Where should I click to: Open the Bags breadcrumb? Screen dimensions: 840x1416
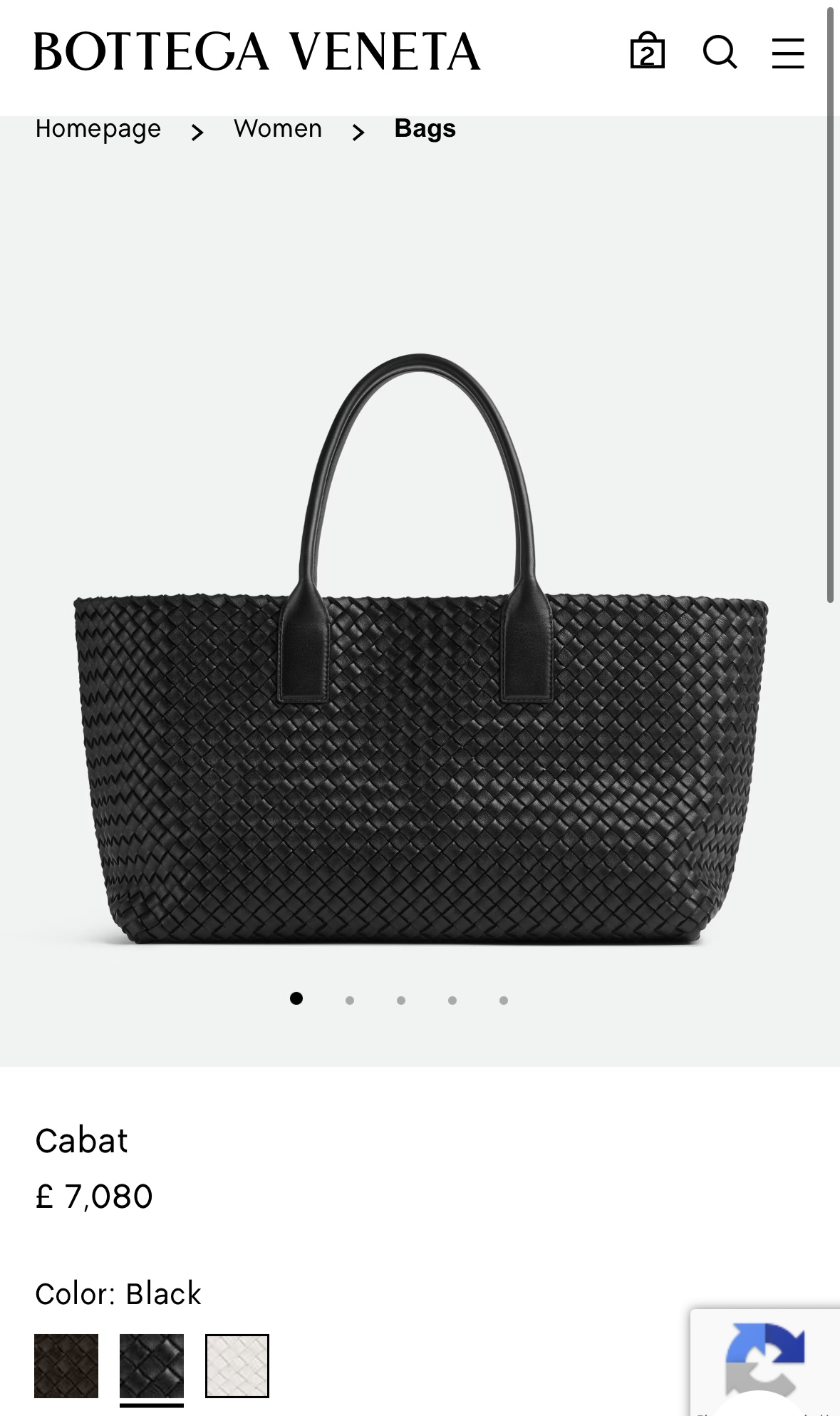425,129
